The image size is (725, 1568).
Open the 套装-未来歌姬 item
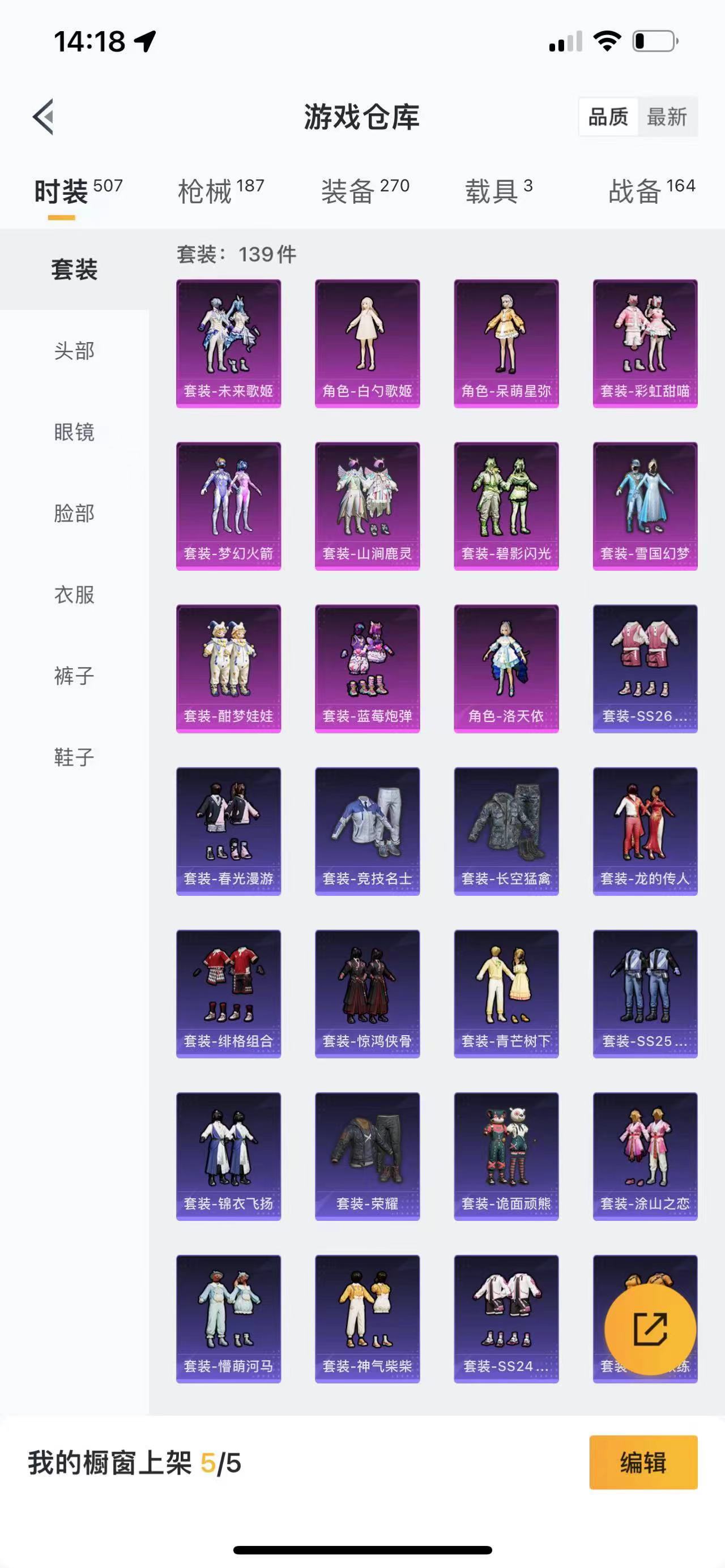pyautogui.click(x=228, y=343)
